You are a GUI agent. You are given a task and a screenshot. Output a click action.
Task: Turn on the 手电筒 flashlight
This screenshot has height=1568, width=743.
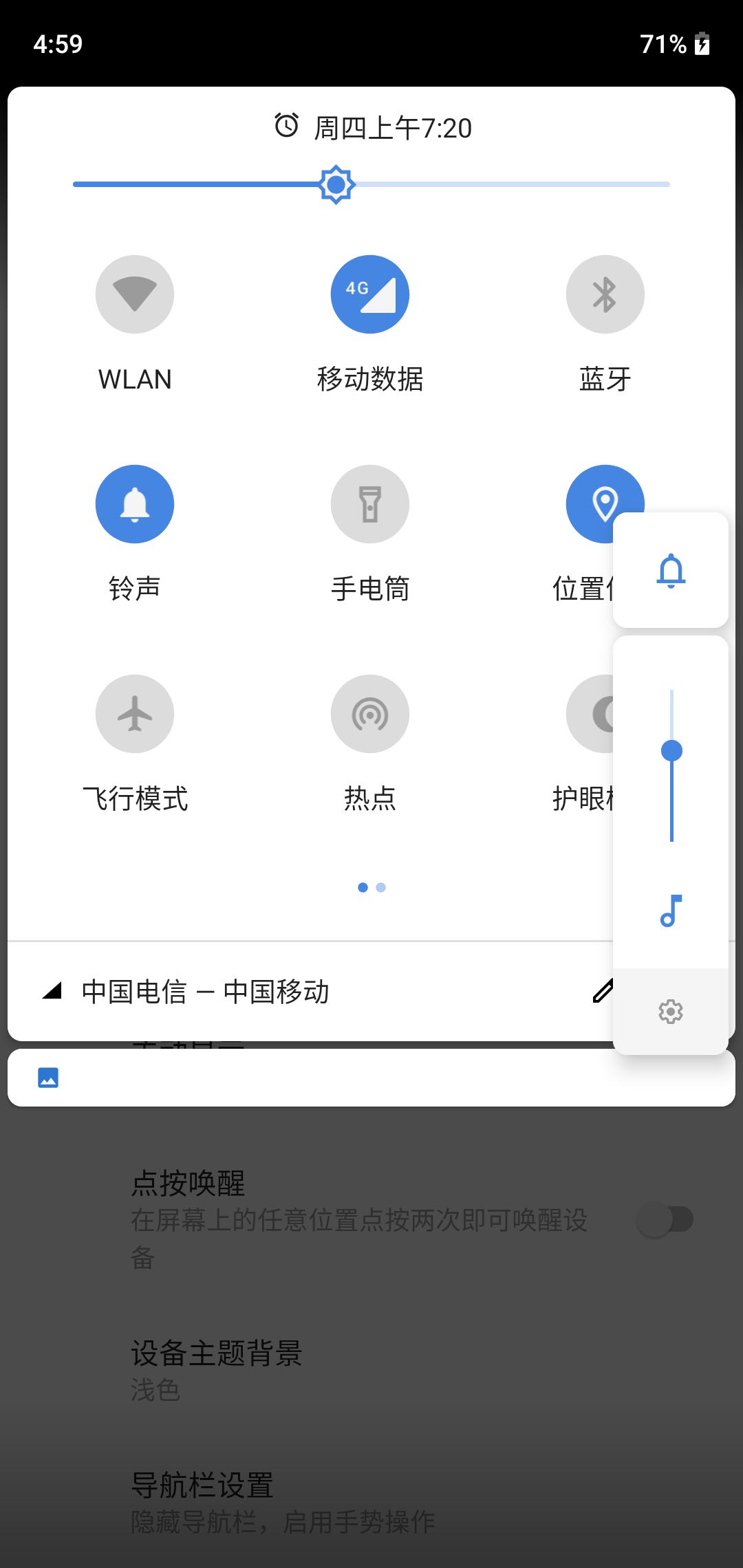point(370,504)
